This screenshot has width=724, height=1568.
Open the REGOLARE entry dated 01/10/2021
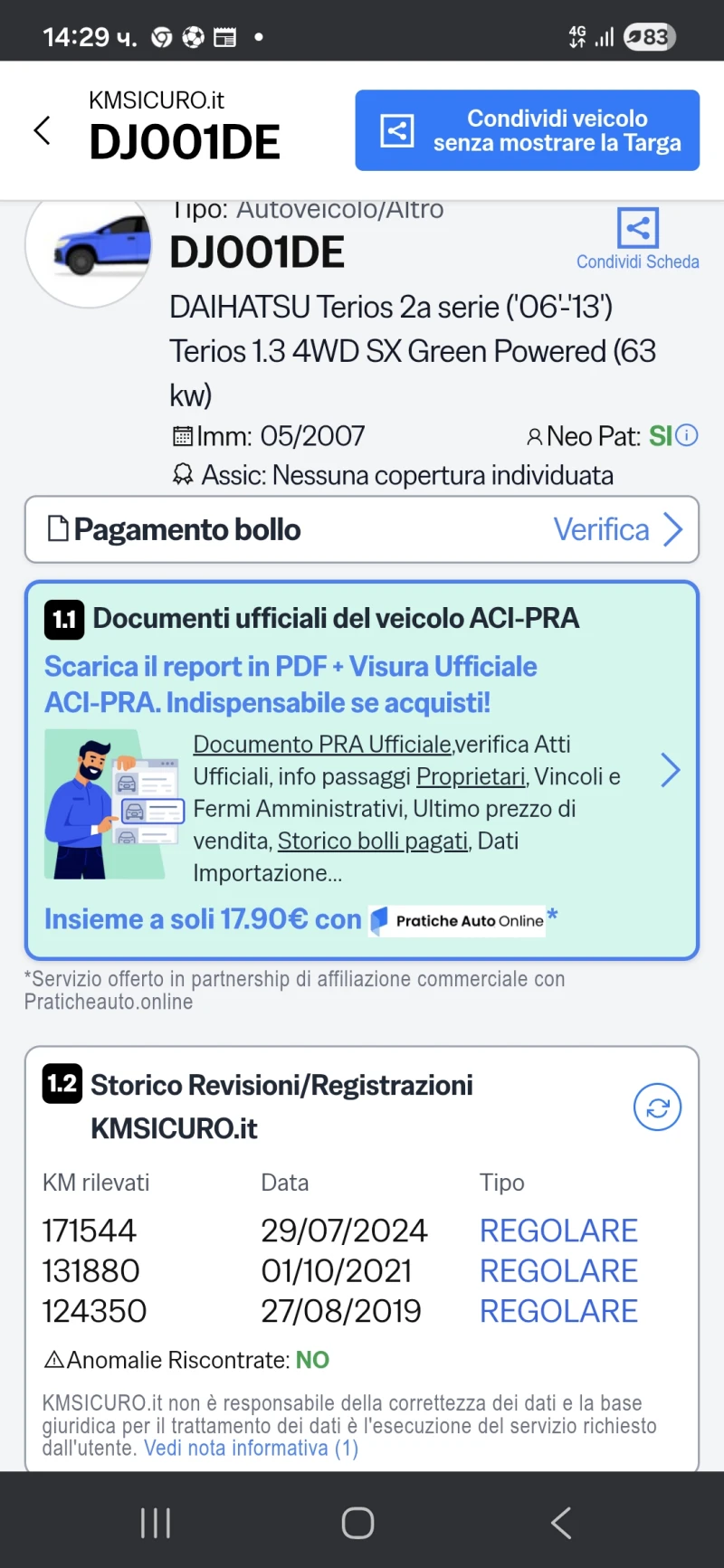tap(558, 1271)
